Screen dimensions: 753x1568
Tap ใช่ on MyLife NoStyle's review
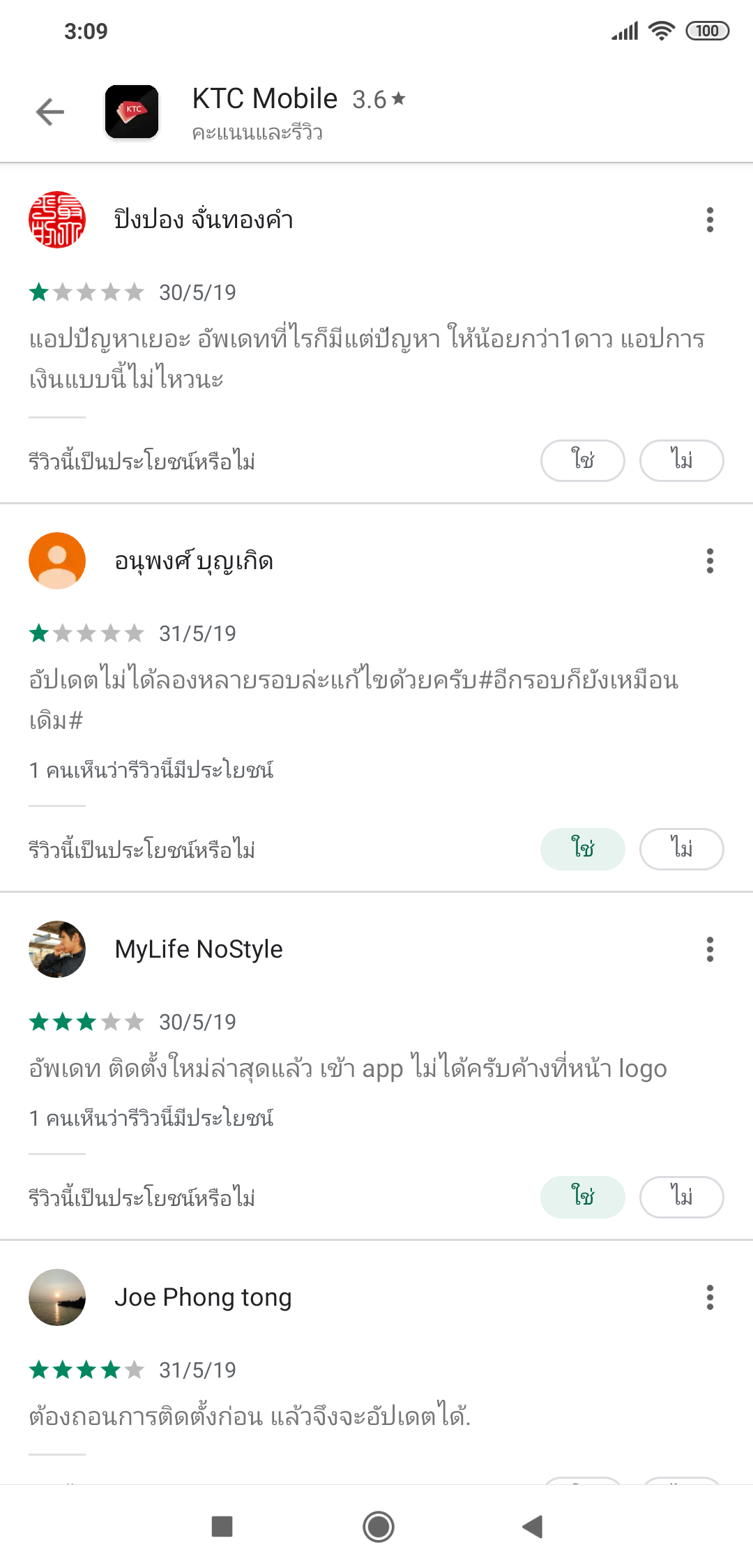pos(582,1197)
